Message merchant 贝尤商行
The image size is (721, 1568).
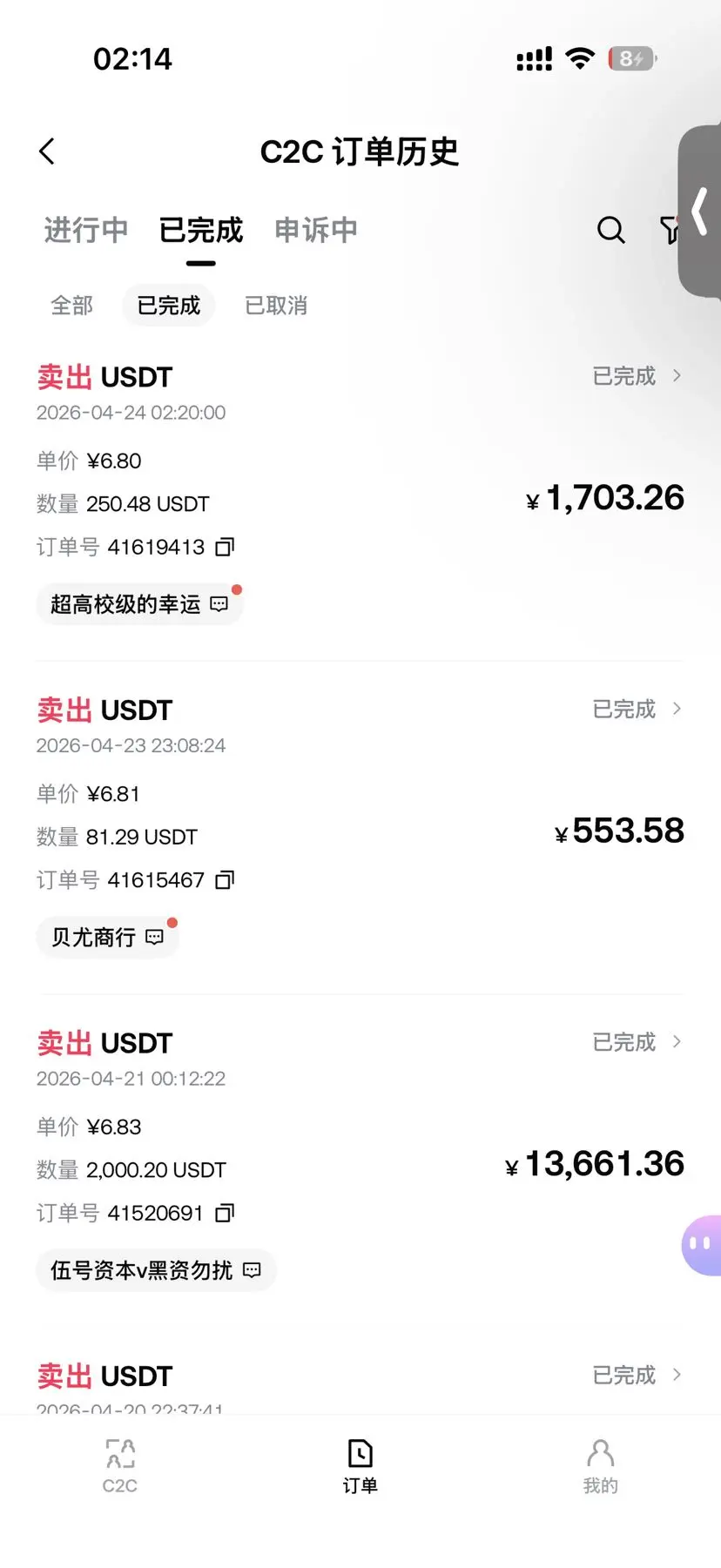107,937
